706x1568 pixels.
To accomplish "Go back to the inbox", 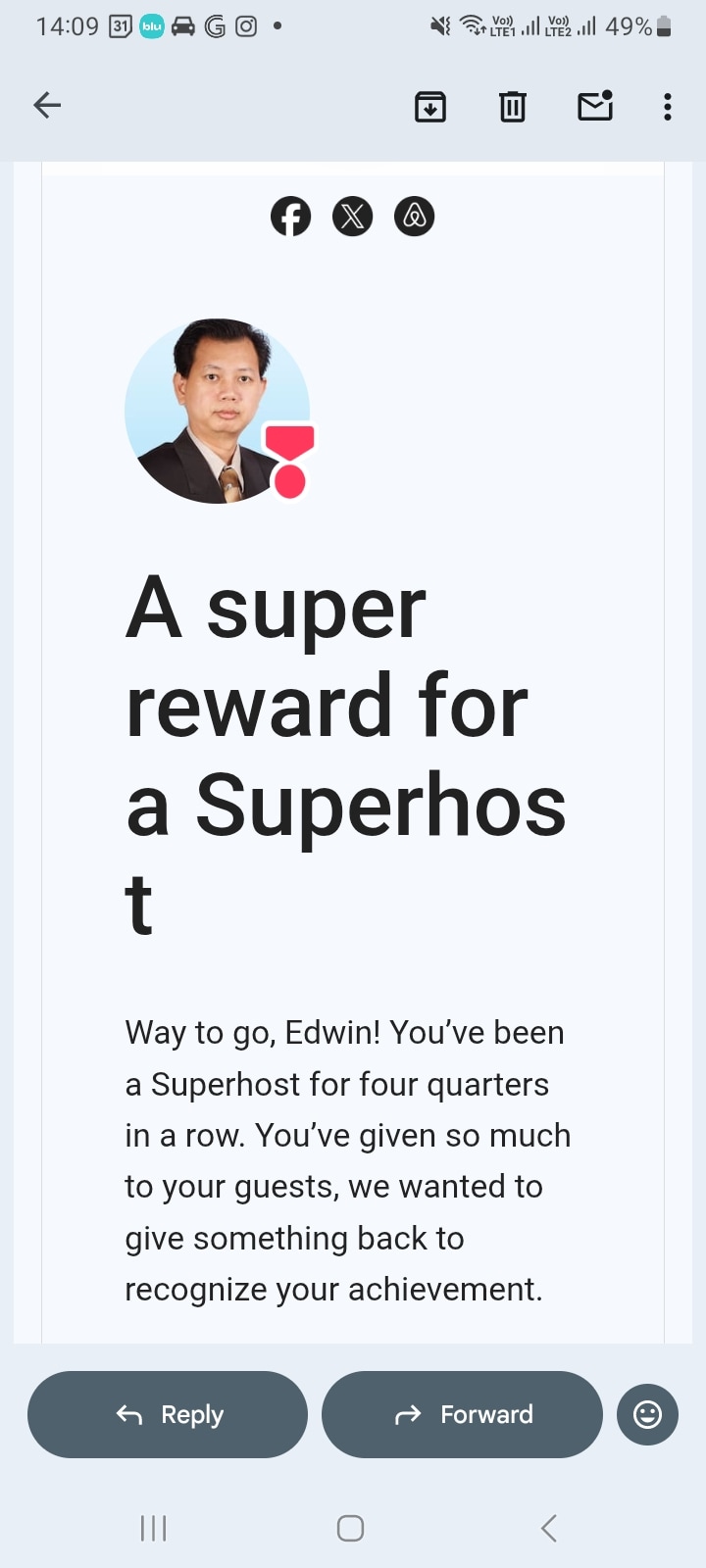I will pyautogui.click(x=47, y=105).
